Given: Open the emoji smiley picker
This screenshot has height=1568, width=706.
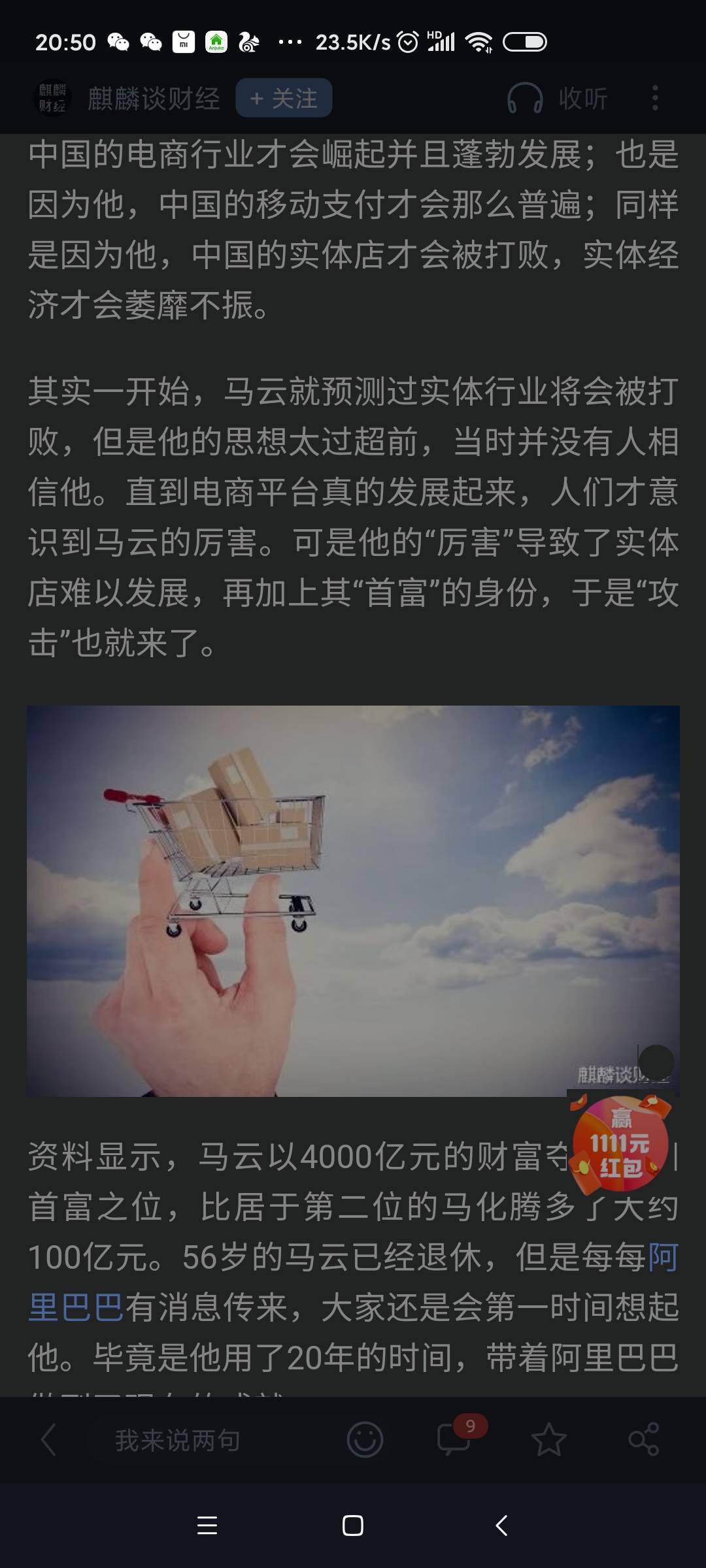Looking at the screenshot, I should tap(365, 1440).
